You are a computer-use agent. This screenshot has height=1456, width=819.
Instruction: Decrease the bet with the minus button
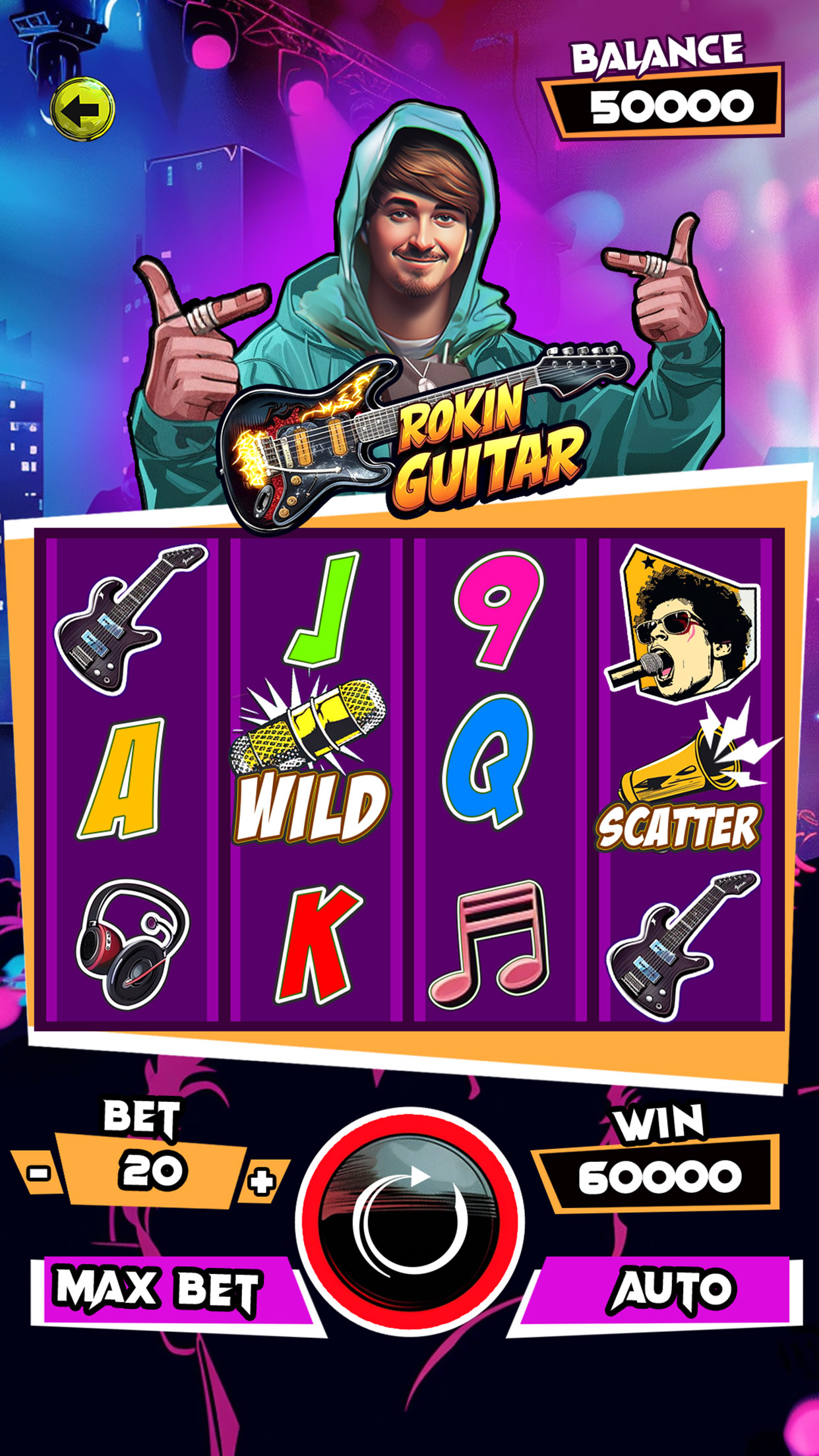pyautogui.click(x=39, y=1172)
